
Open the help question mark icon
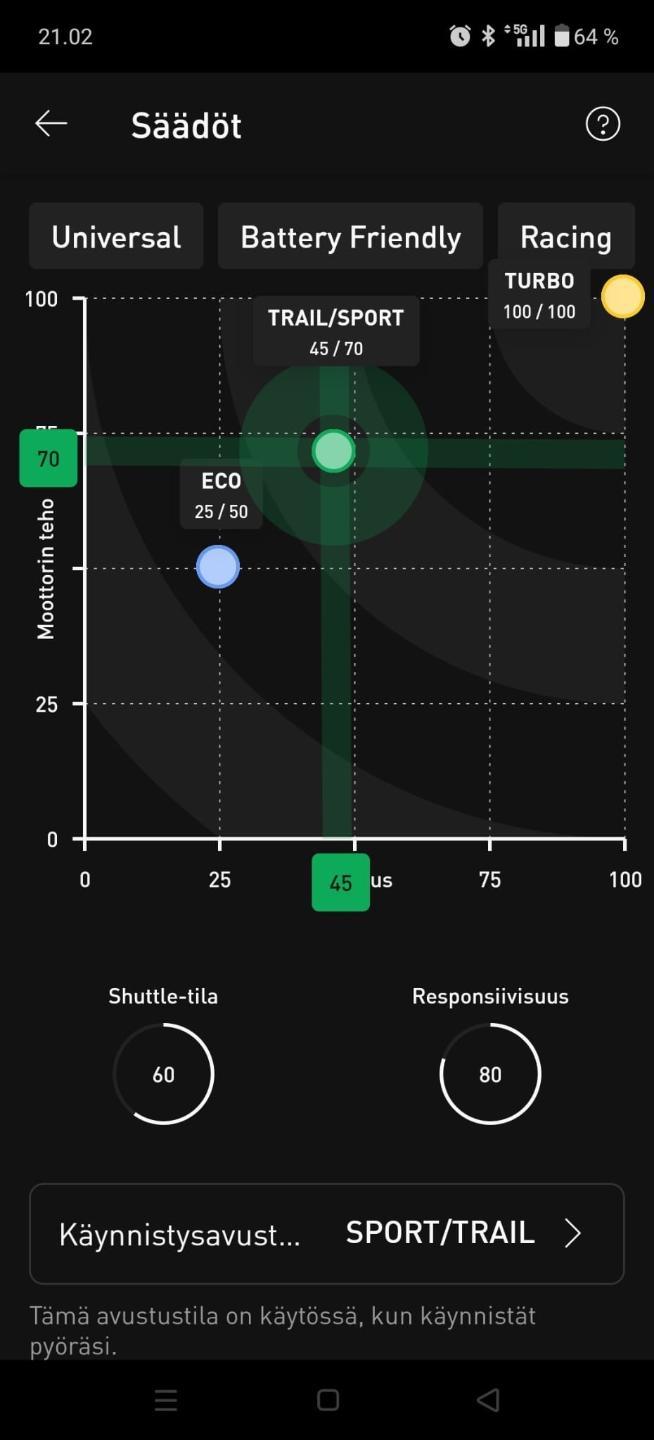coord(602,124)
